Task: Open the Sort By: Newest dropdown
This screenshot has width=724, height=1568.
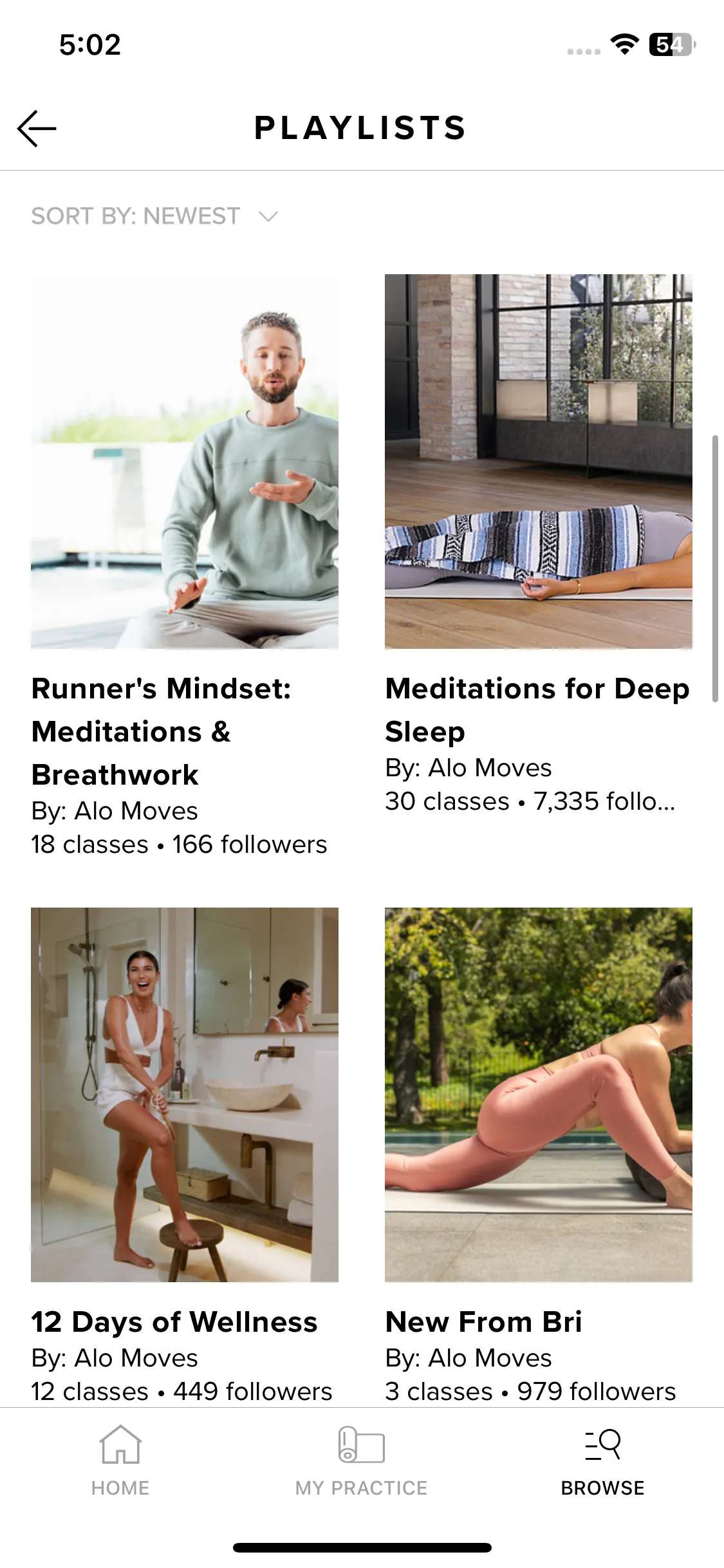Action: coord(154,216)
